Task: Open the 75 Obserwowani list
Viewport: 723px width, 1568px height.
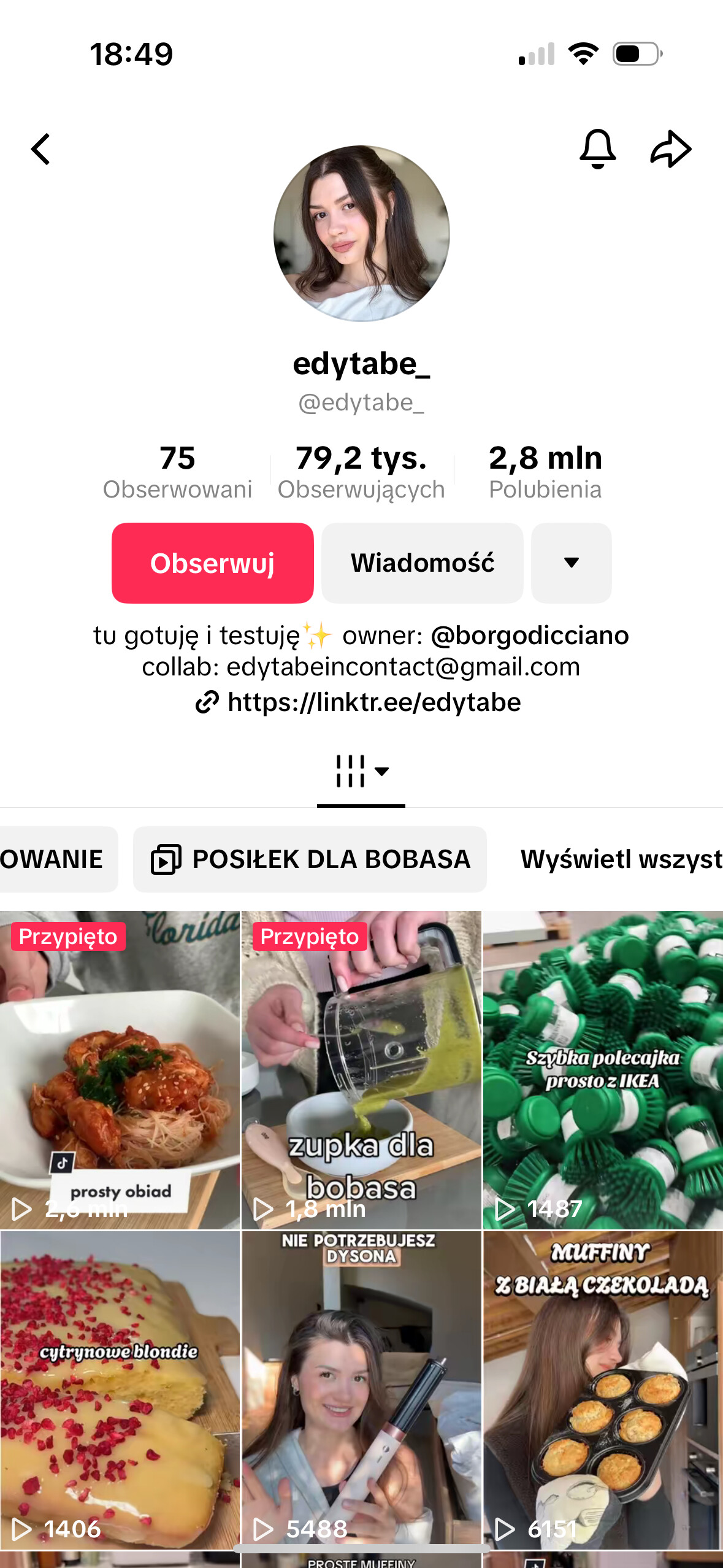Action: click(x=177, y=472)
